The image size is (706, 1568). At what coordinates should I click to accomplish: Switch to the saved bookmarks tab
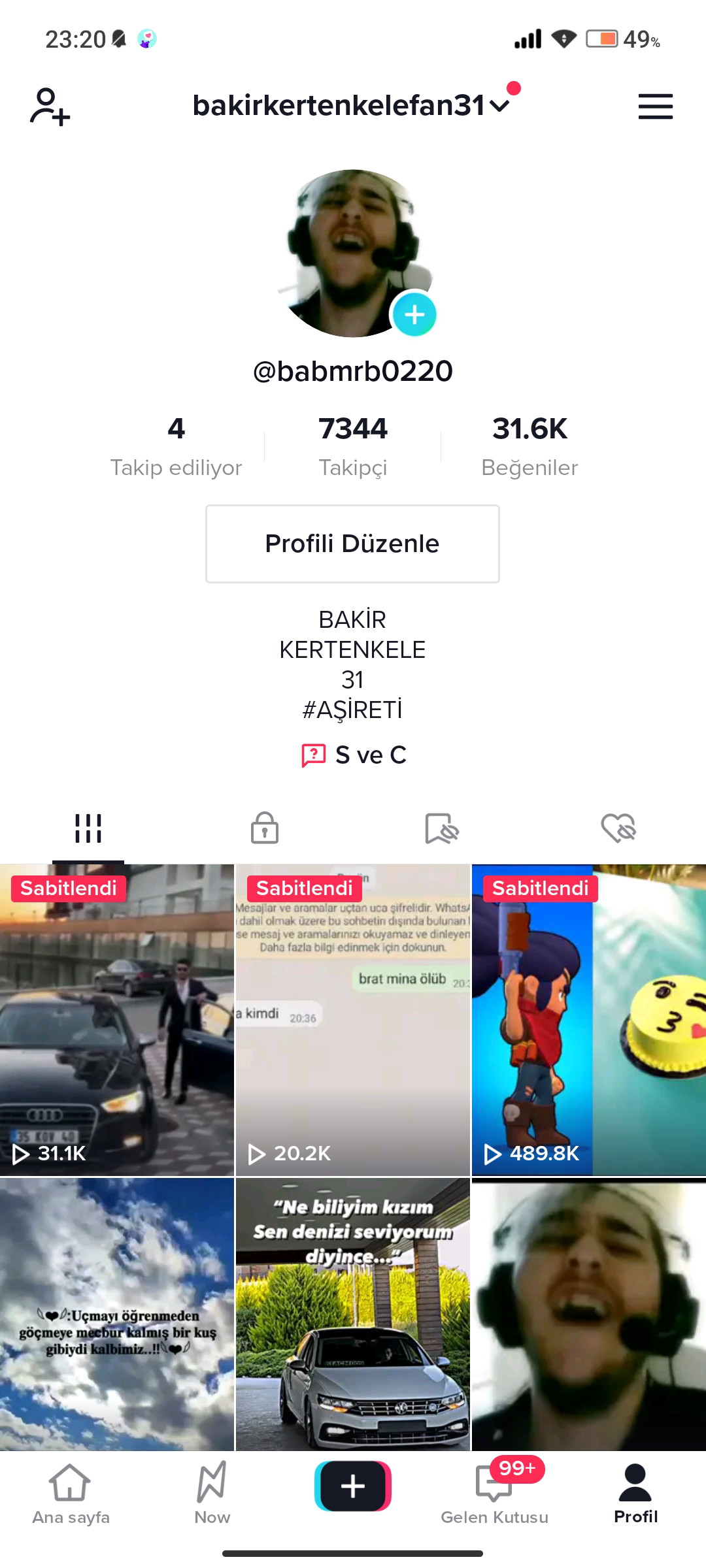(441, 828)
